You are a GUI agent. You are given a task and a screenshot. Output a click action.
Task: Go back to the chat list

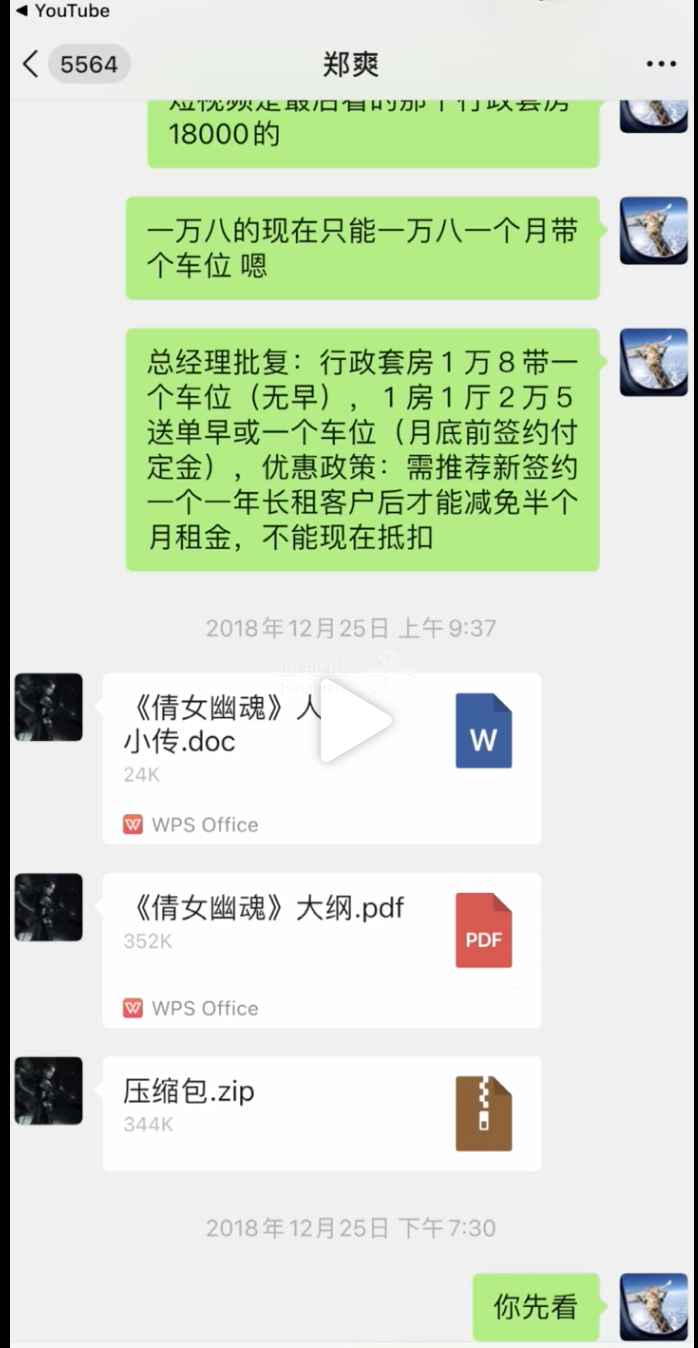pyautogui.click(x=31, y=65)
